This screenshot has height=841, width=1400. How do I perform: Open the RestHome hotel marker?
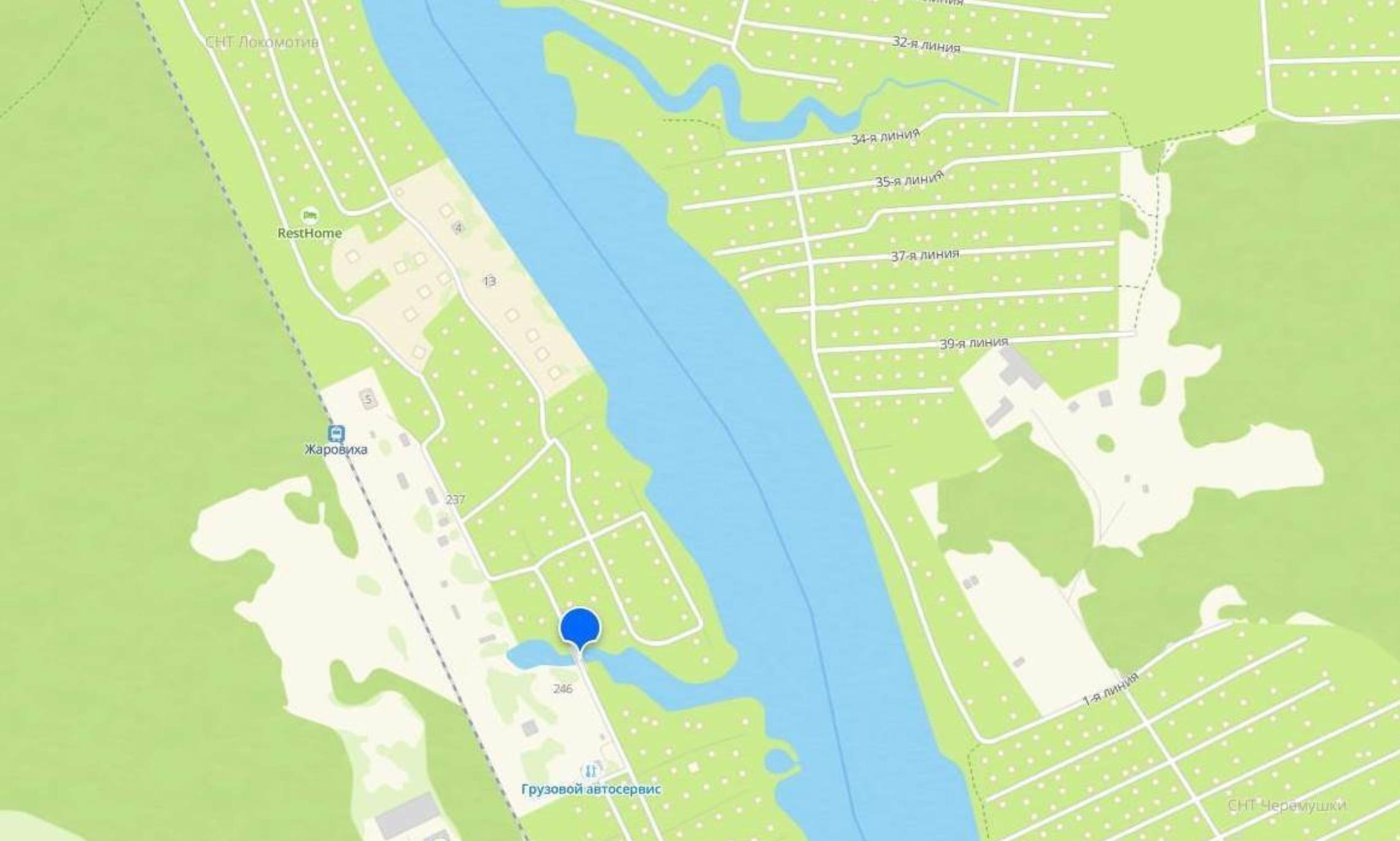coord(310,216)
